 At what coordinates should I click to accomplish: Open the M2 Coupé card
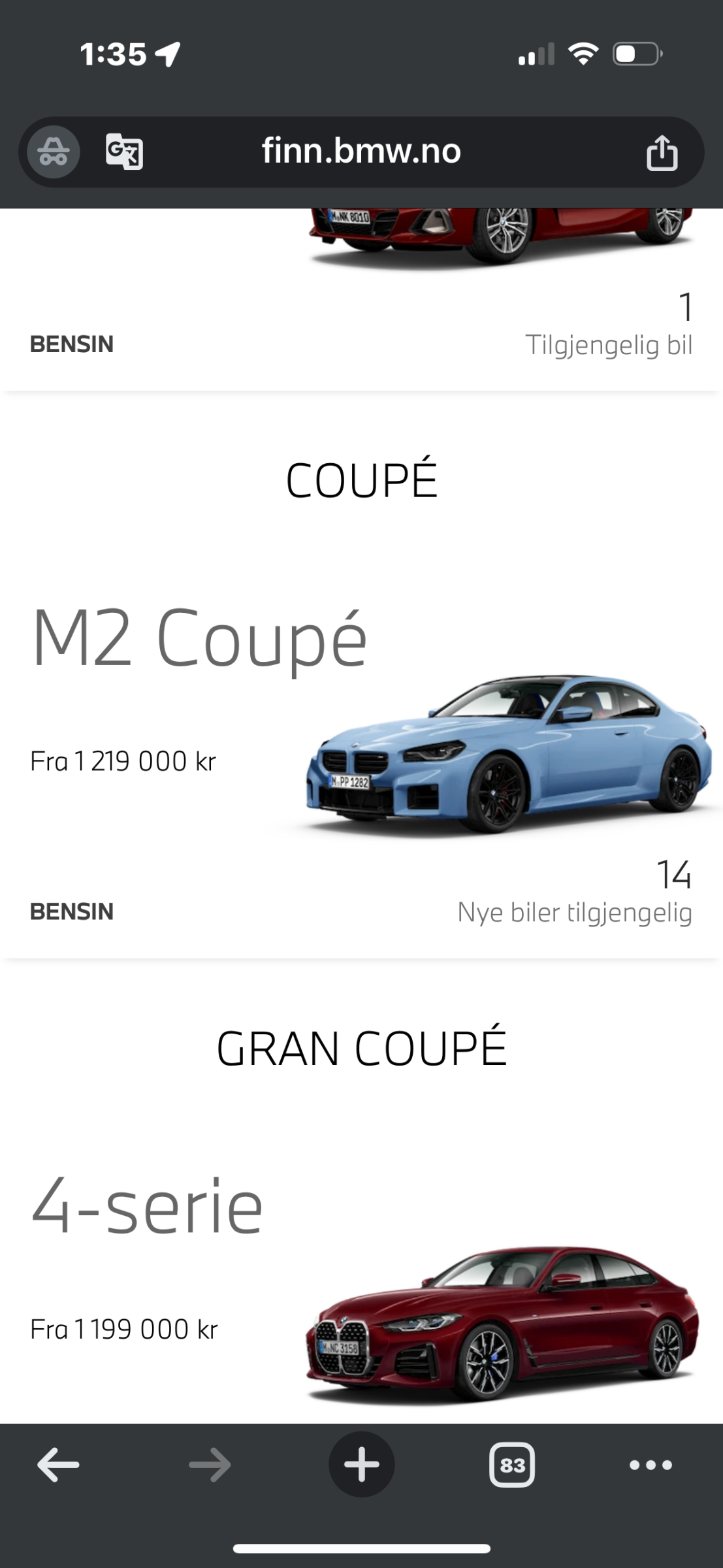(361, 764)
